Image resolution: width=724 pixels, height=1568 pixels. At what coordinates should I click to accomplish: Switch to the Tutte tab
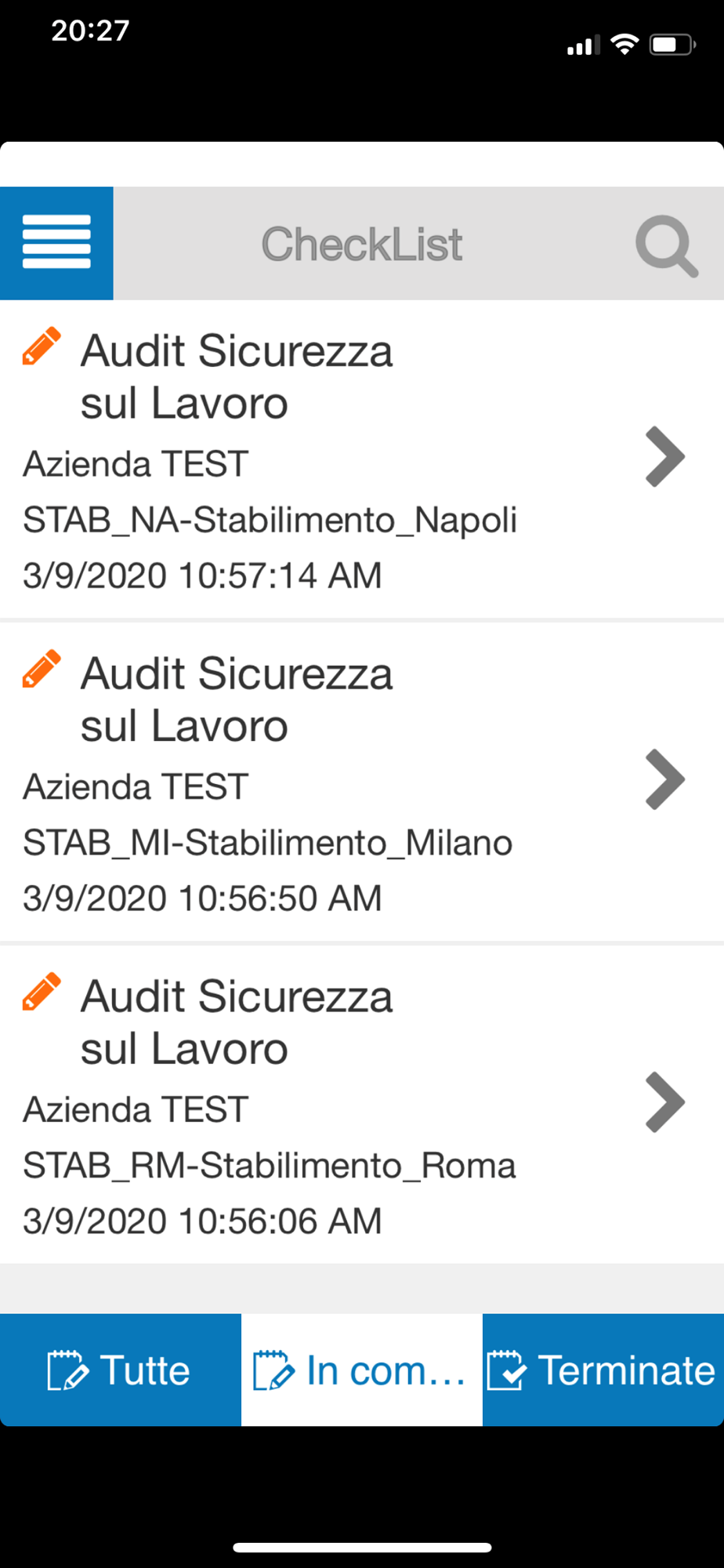coord(121,1370)
